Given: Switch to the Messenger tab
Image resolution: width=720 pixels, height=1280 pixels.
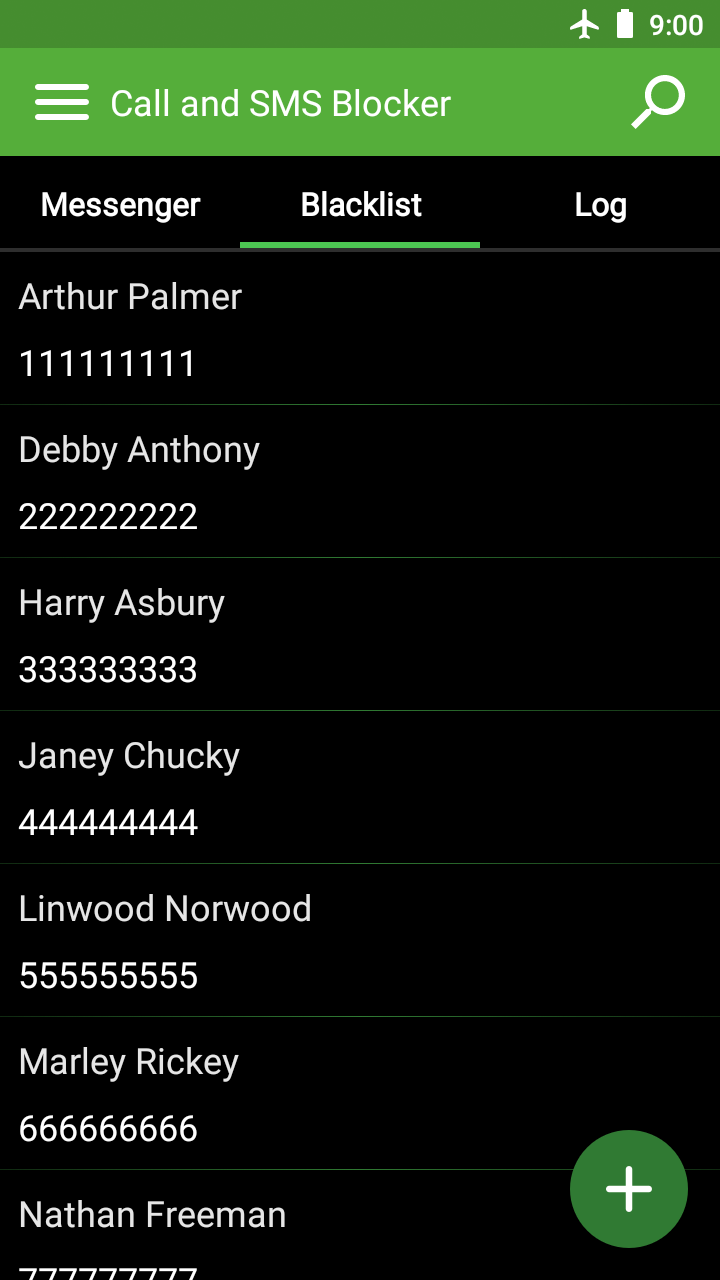Looking at the screenshot, I should click(x=120, y=205).
